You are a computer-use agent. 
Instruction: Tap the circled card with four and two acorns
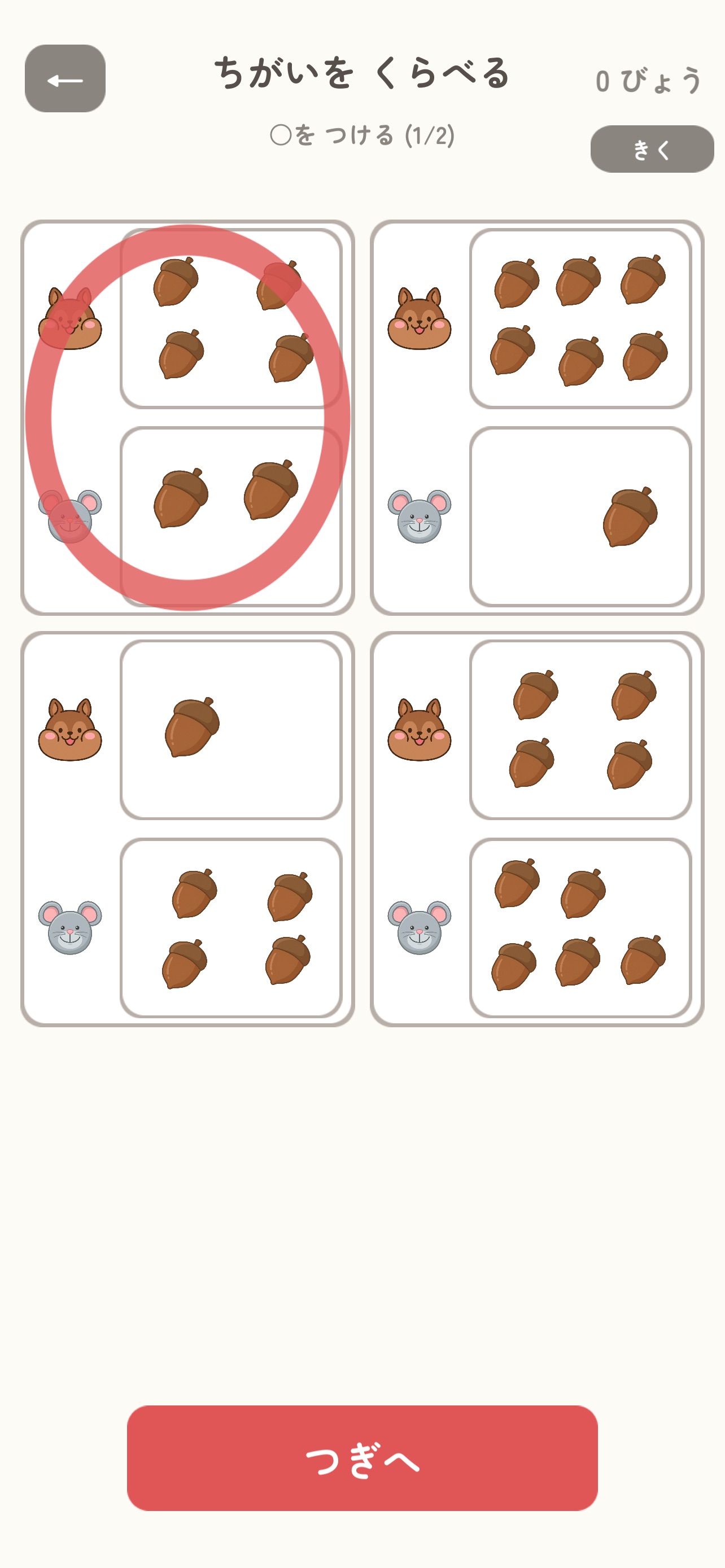click(187, 418)
